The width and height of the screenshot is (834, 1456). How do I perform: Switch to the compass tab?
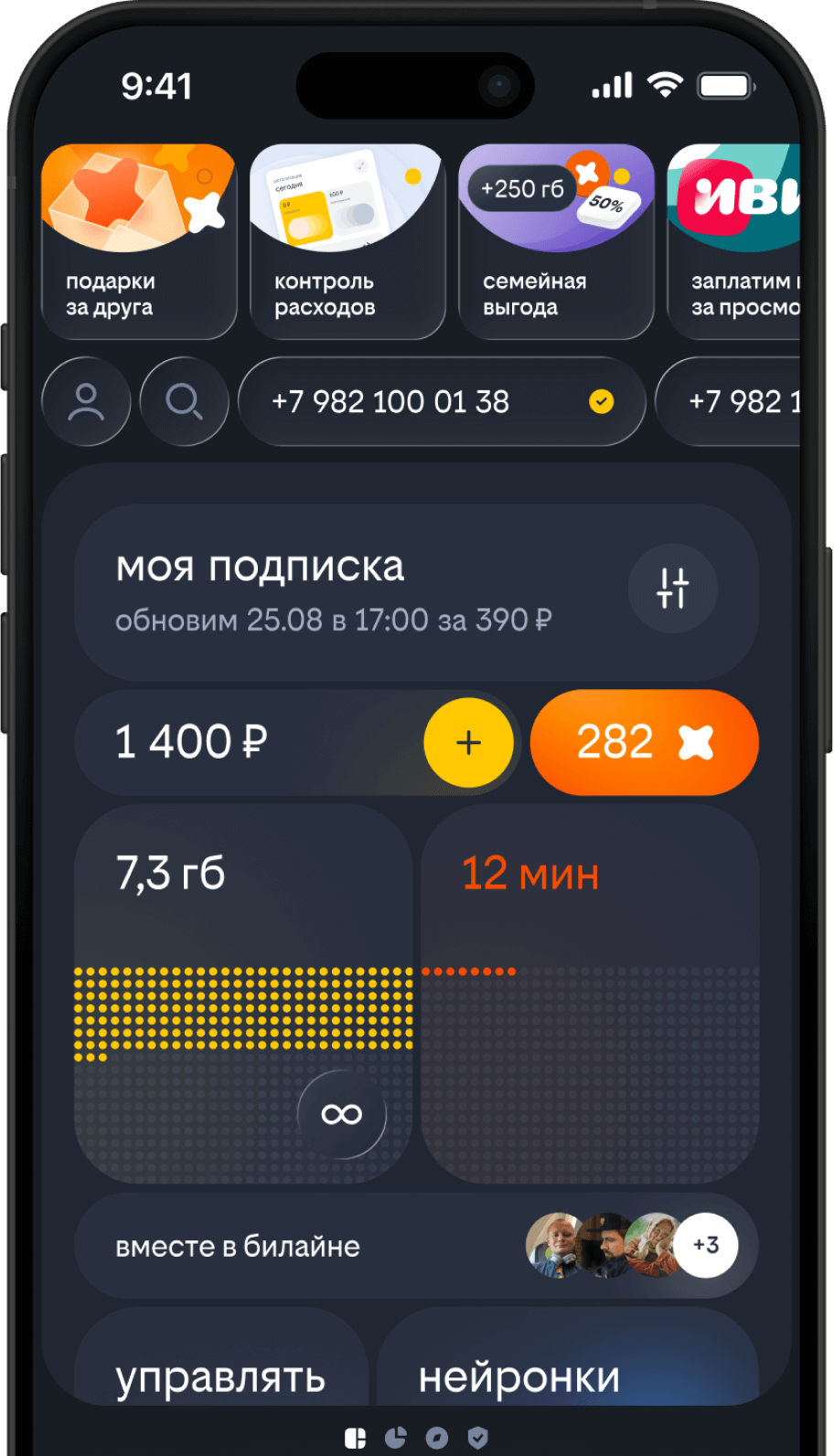(437, 1438)
